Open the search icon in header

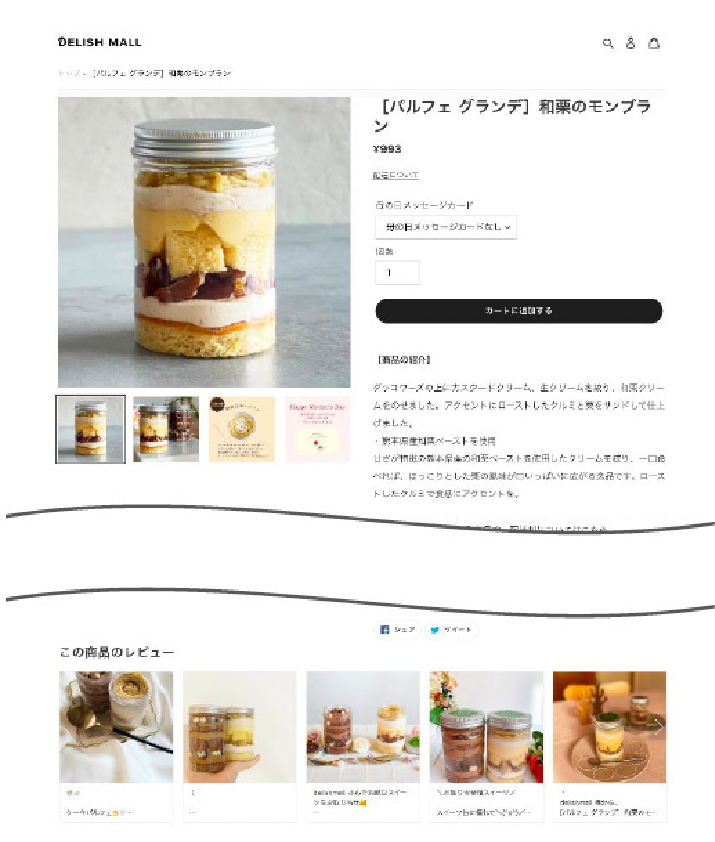[x=607, y=43]
